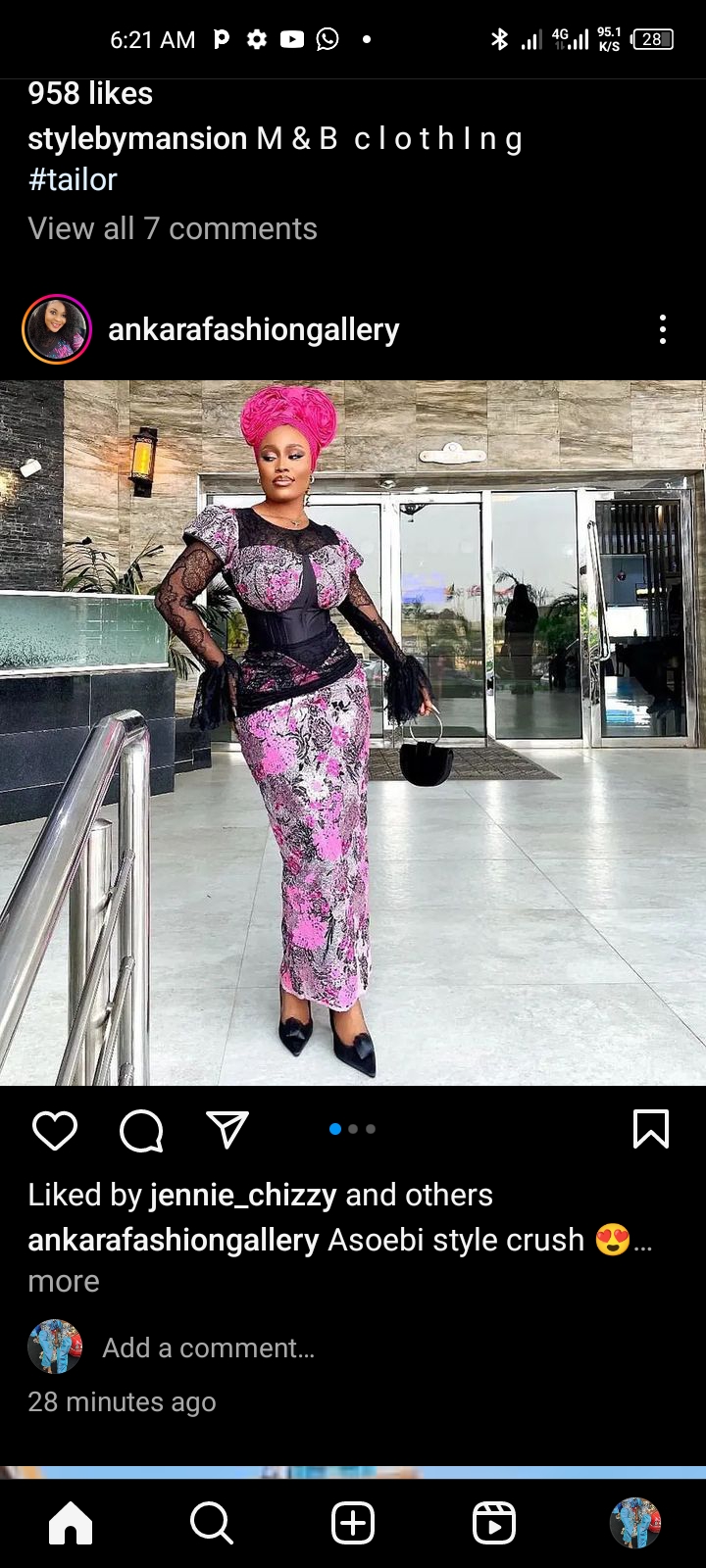The height and width of the screenshot is (1568, 706).
Task: Go to the Home feed tab
Action: [71, 1524]
